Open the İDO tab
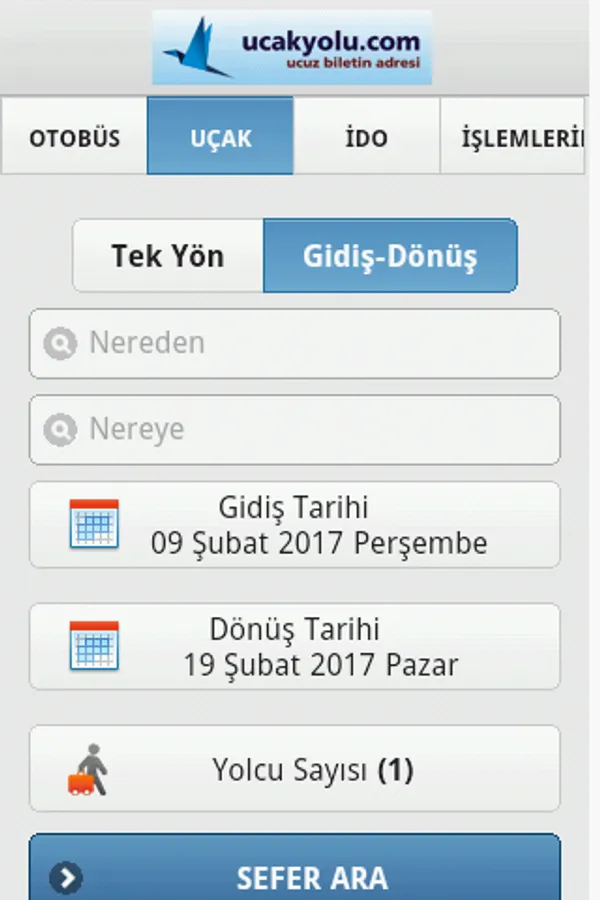 366,137
